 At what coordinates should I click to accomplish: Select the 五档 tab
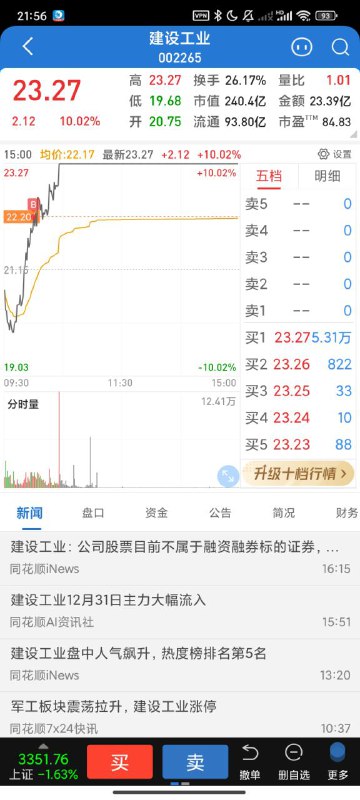269,177
